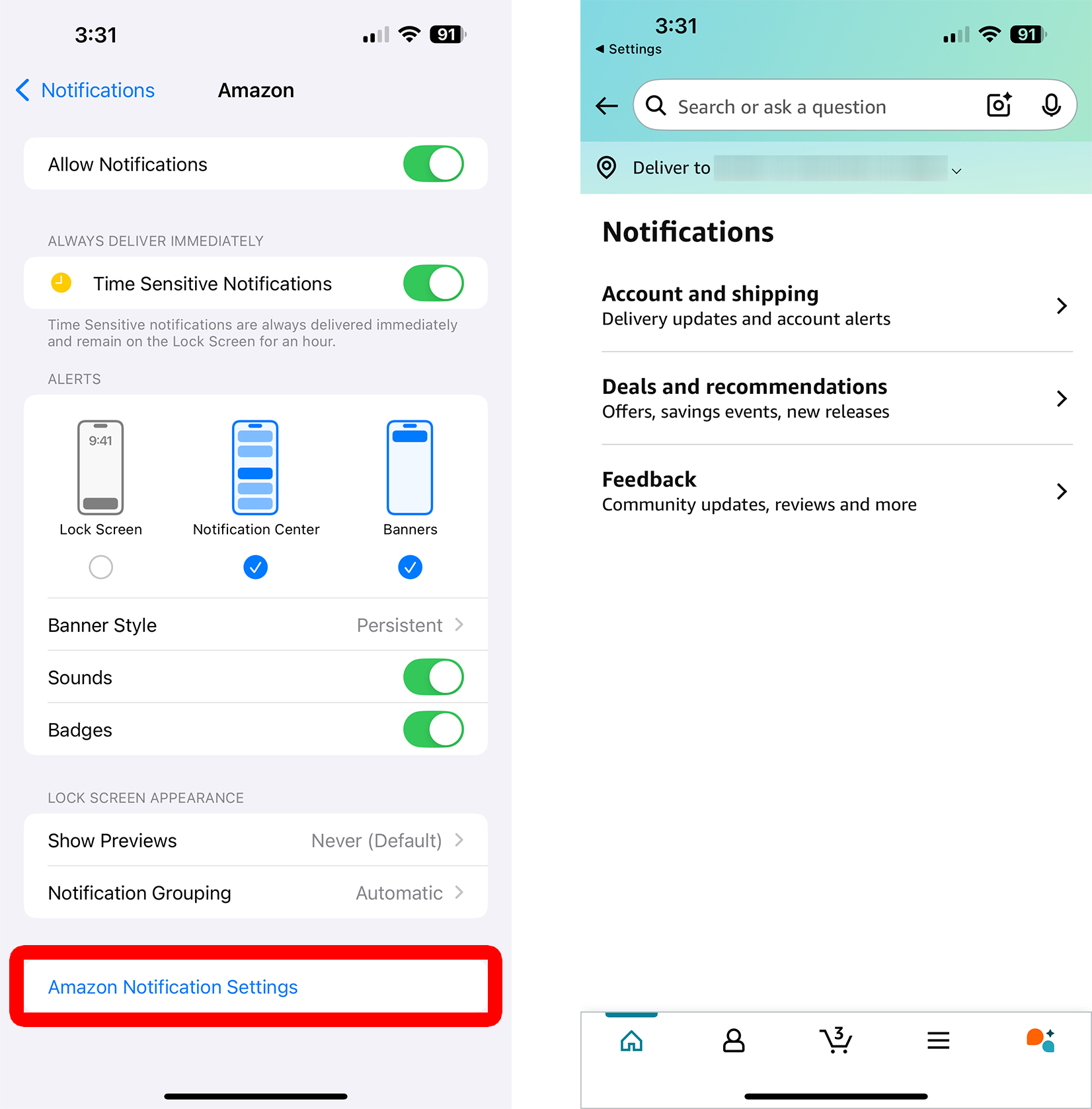
Task: Uncheck Notification Center alerts
Action: click(255, 566)
